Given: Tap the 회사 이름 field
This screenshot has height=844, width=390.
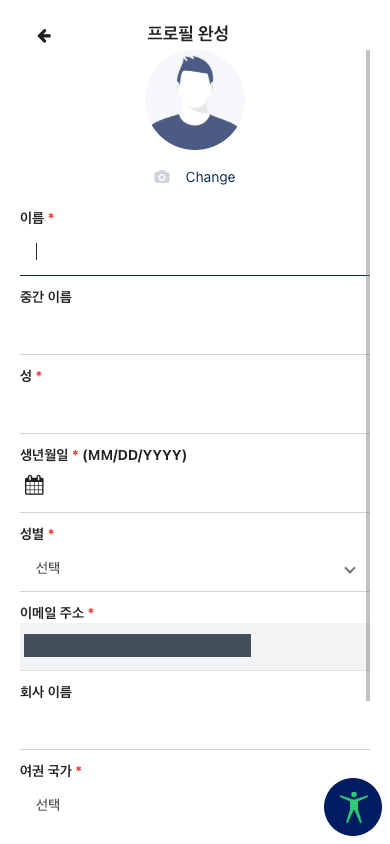Looking at the screenshot, I should point(195,726).
